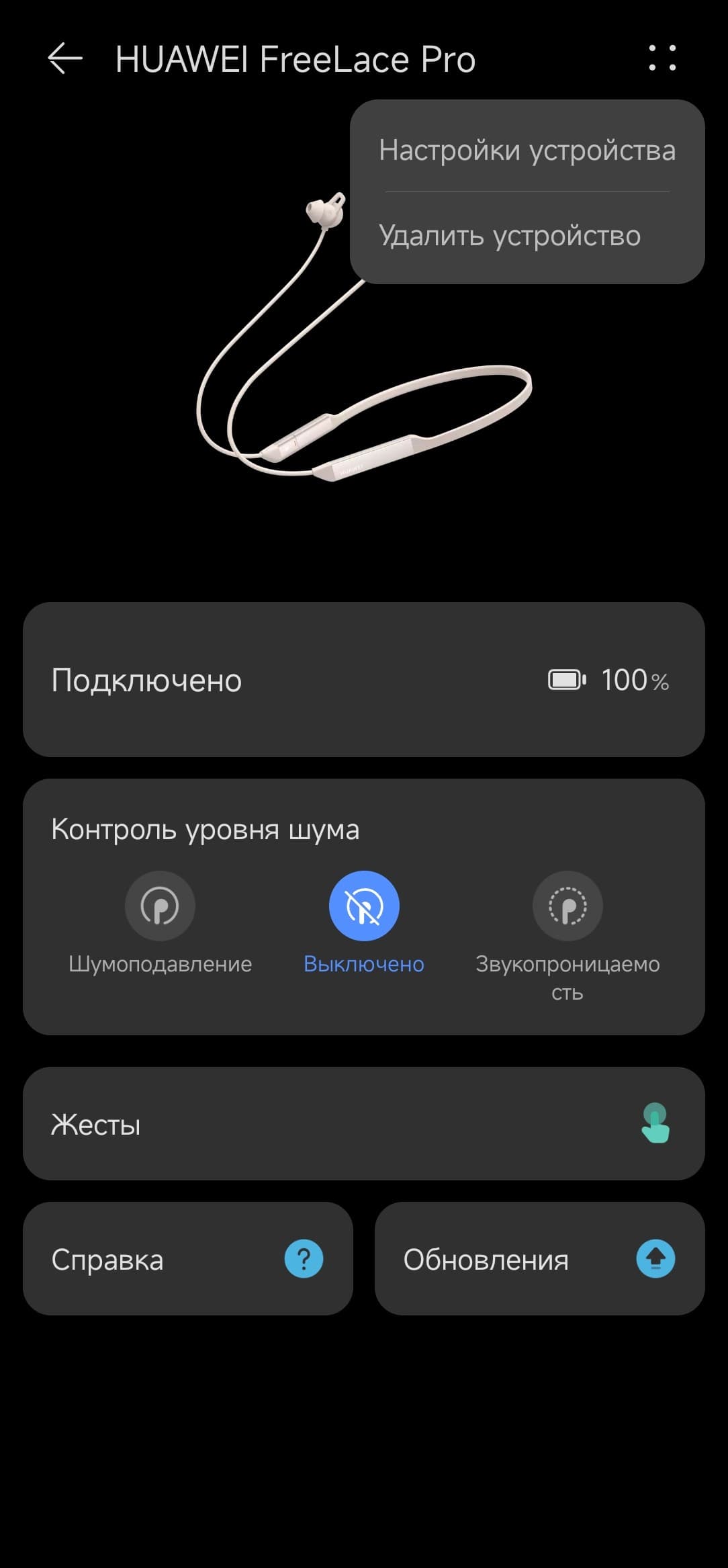
Task: Go back using the arrow icon
Action: click(65, 58)
